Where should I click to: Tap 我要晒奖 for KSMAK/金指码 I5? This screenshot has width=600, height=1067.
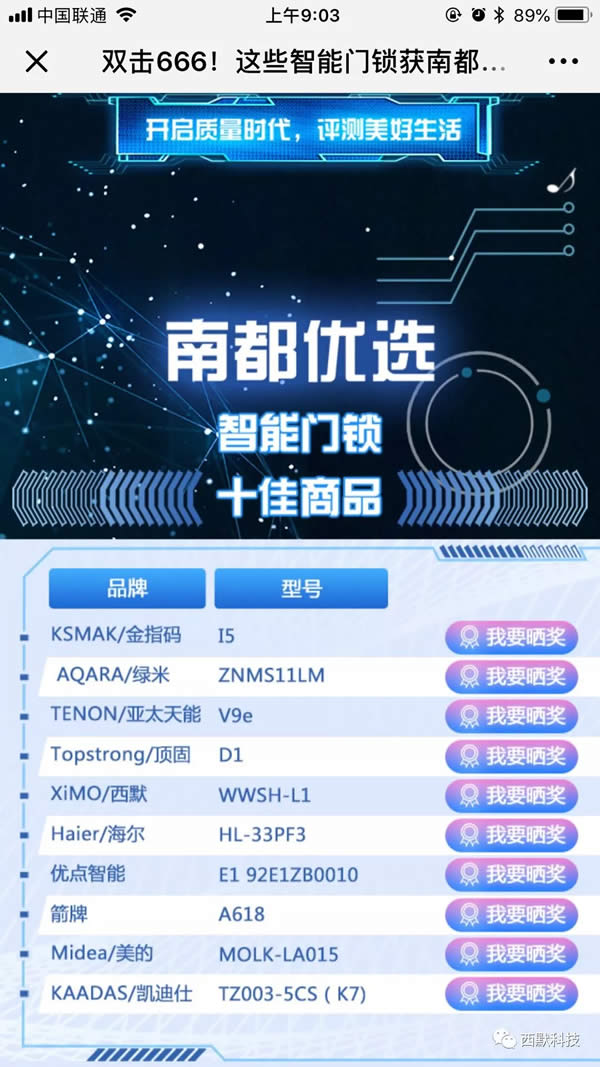pos(511,637)
